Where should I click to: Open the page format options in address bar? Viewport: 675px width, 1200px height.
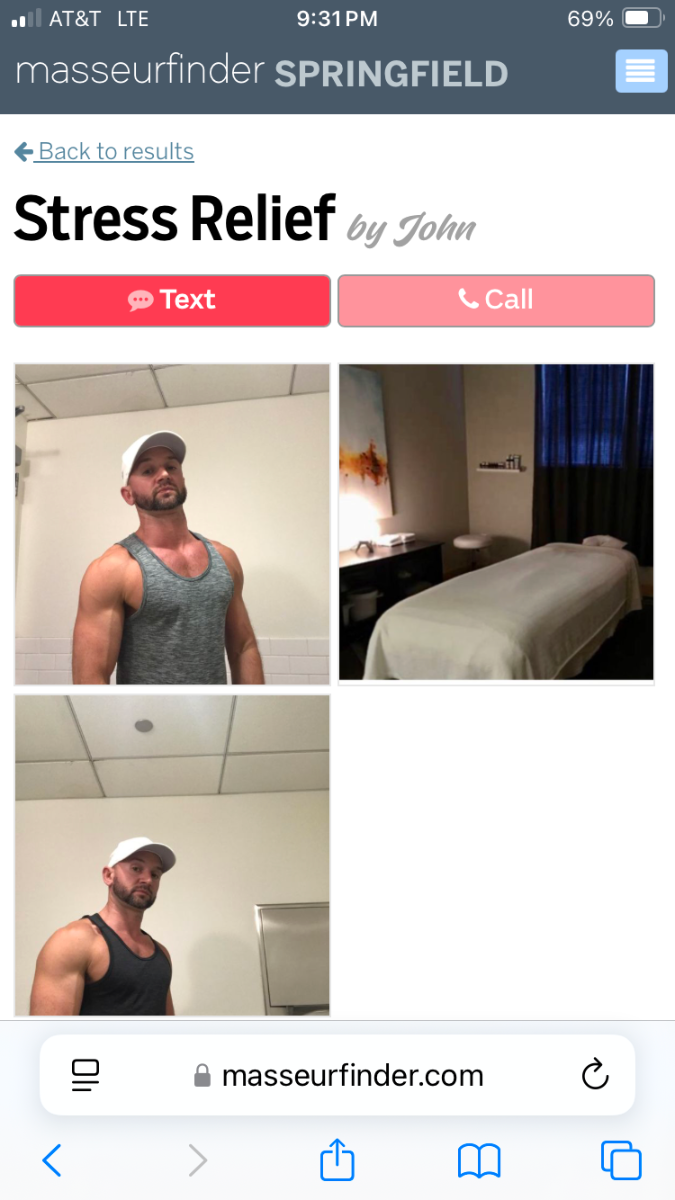(86, 1075)
